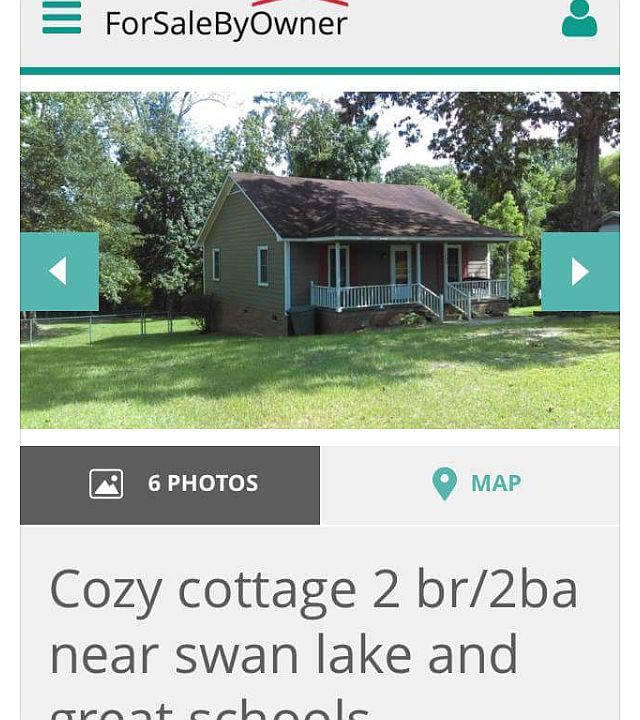Show the next listing photo
Screen dimensions: 640x720
(580, 271)
